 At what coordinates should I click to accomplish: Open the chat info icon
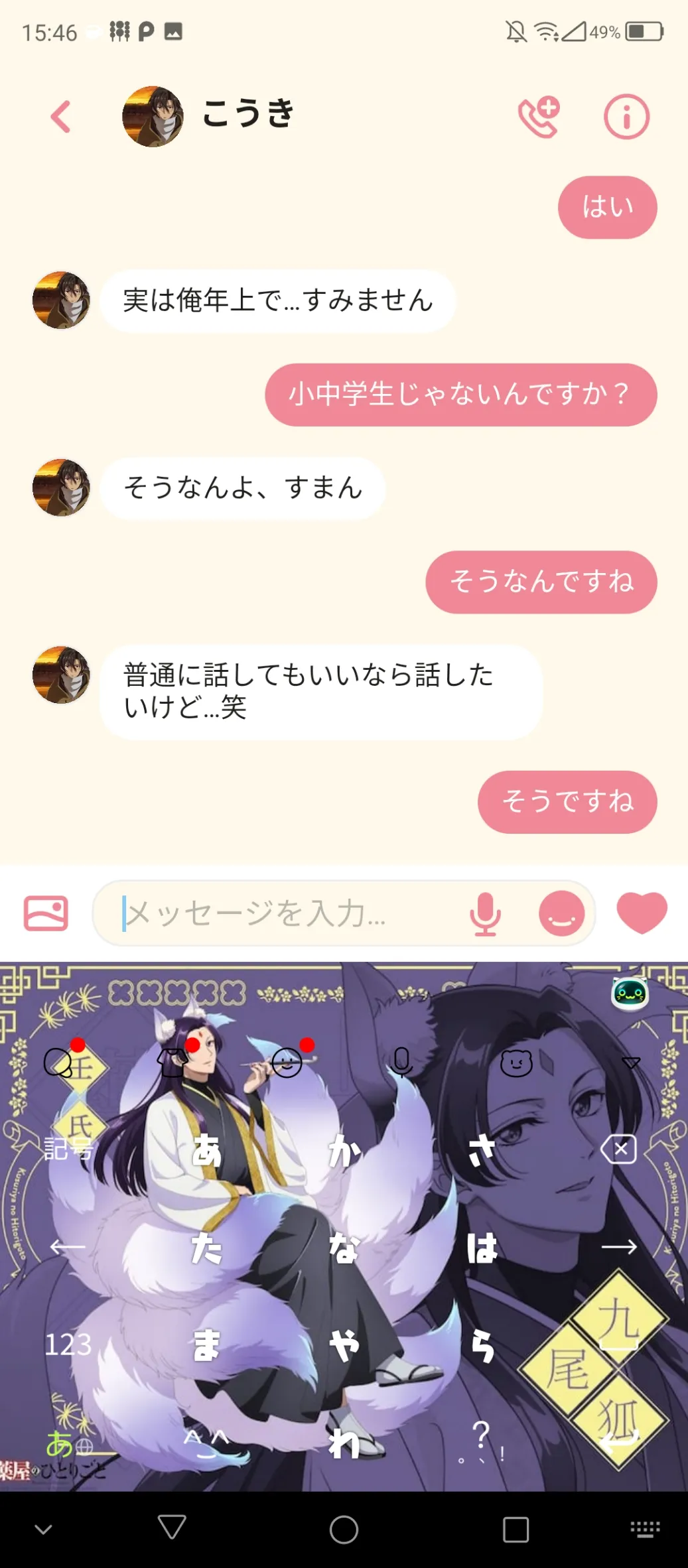[626, 117]
